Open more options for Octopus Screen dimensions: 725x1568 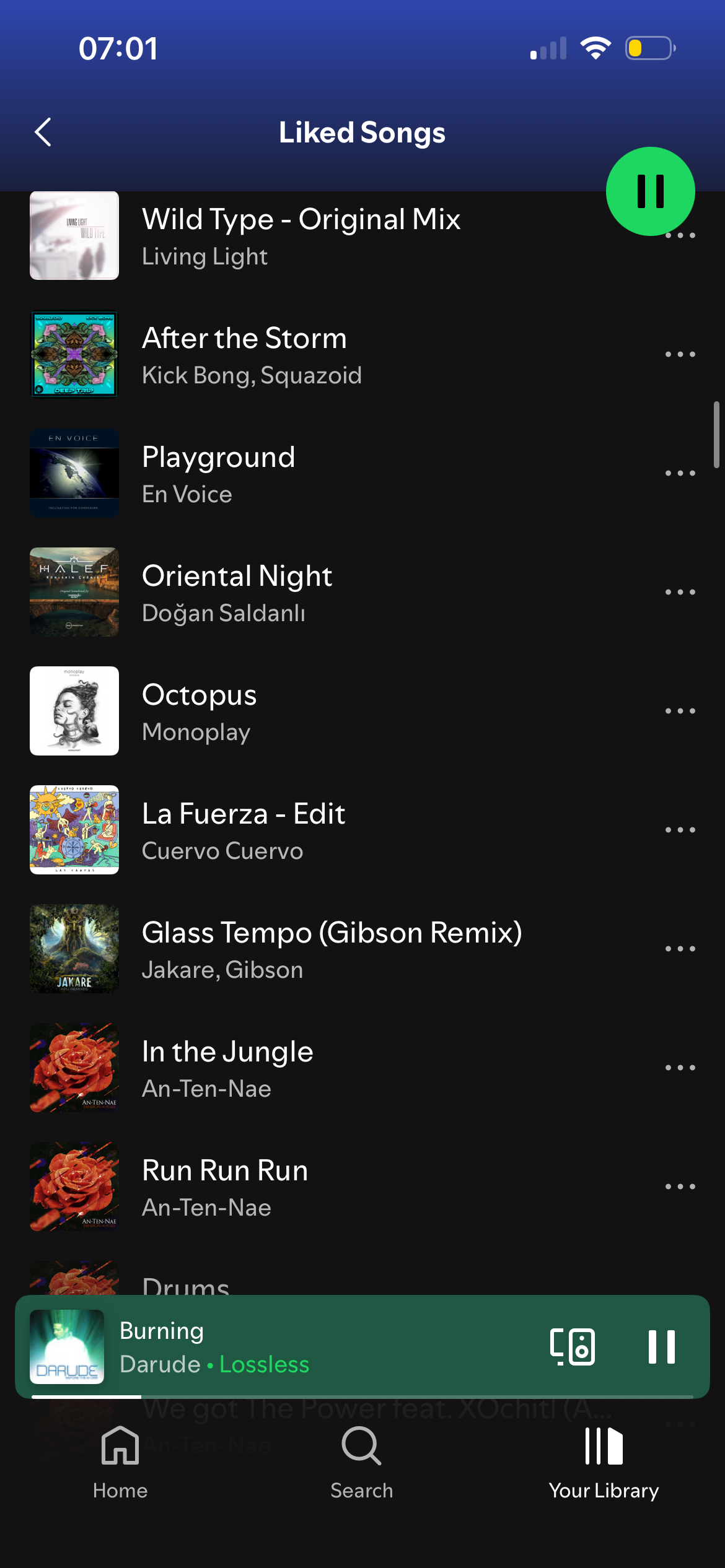coord(680,712)
